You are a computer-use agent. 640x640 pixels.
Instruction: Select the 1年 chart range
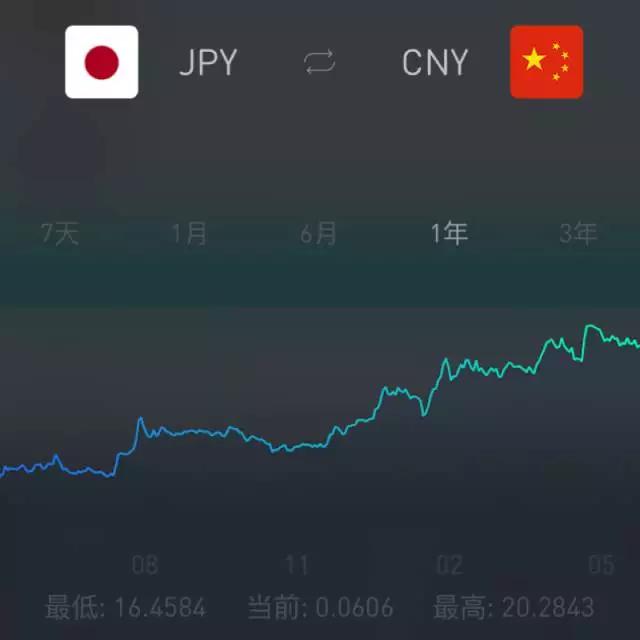tap(449, 234)
